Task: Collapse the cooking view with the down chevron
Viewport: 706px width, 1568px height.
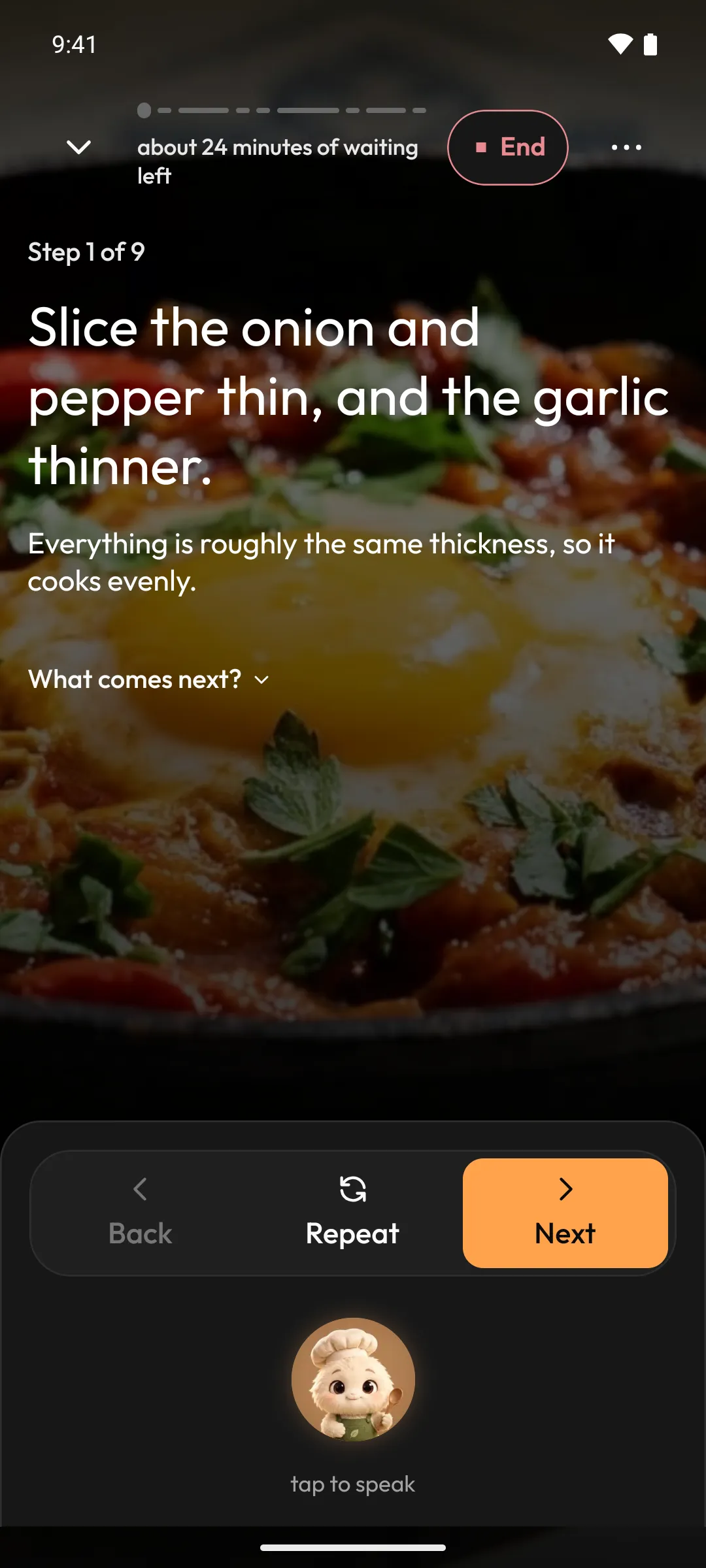Action: coord(79,148)
